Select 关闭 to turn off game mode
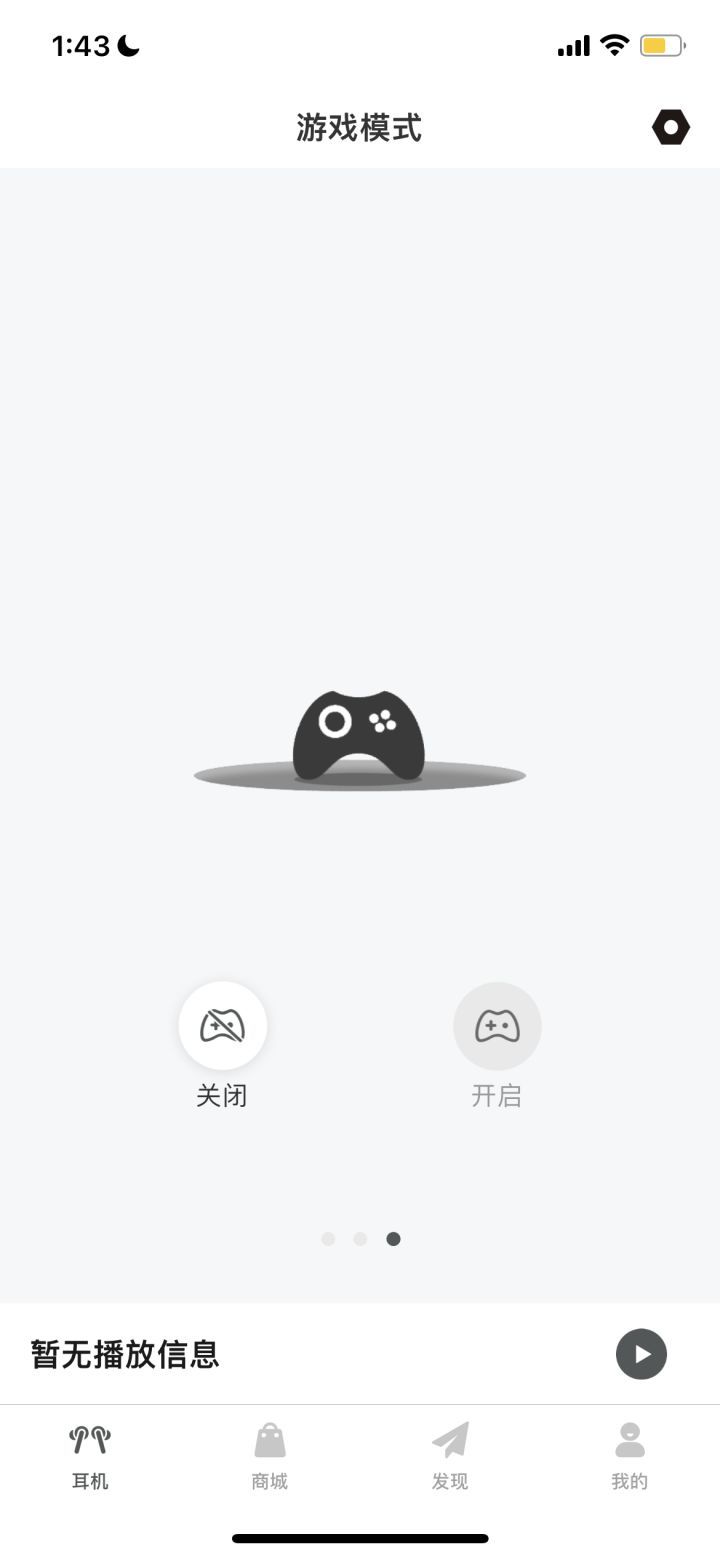 click(x=222, y=1026)
